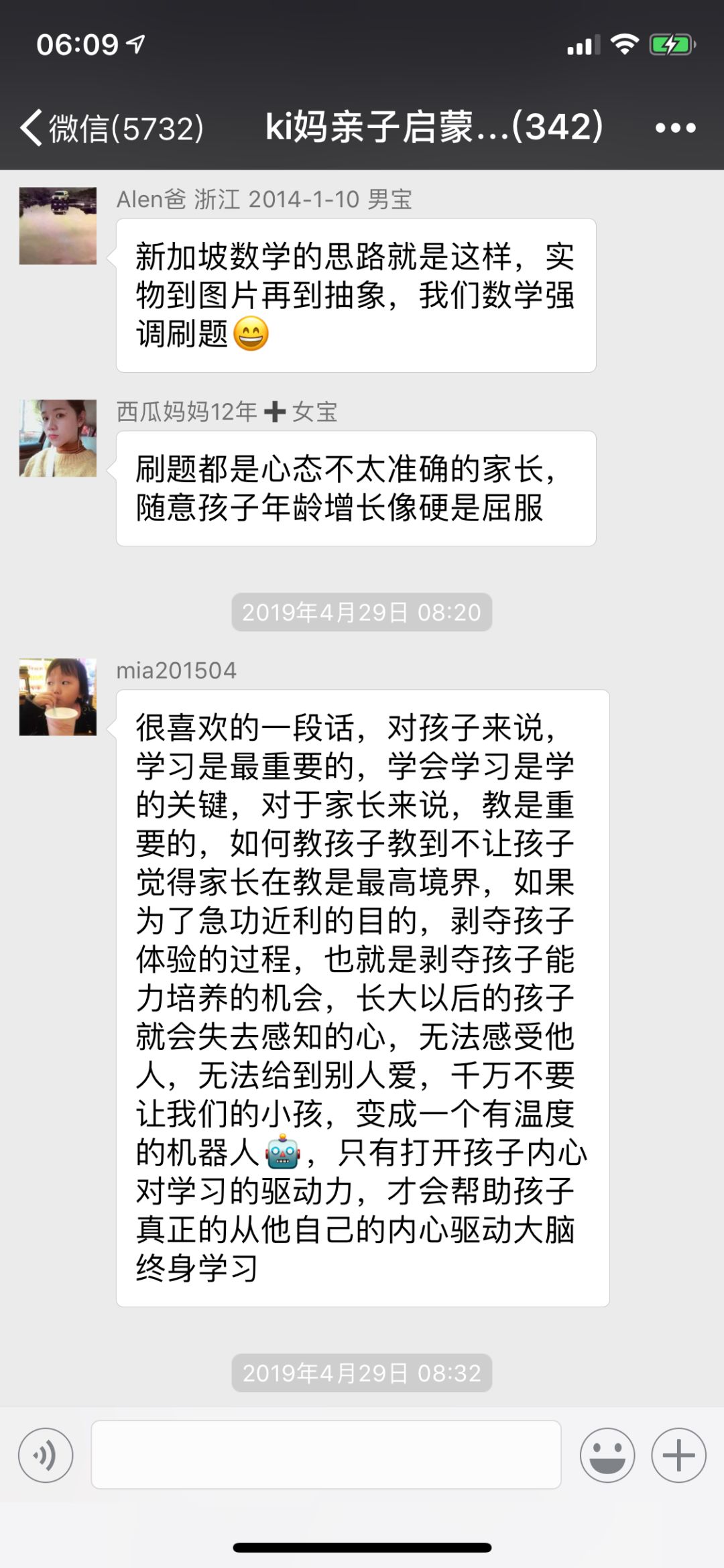Tap the message text field
The image size is (724, 1568).
click(326, 1455)
